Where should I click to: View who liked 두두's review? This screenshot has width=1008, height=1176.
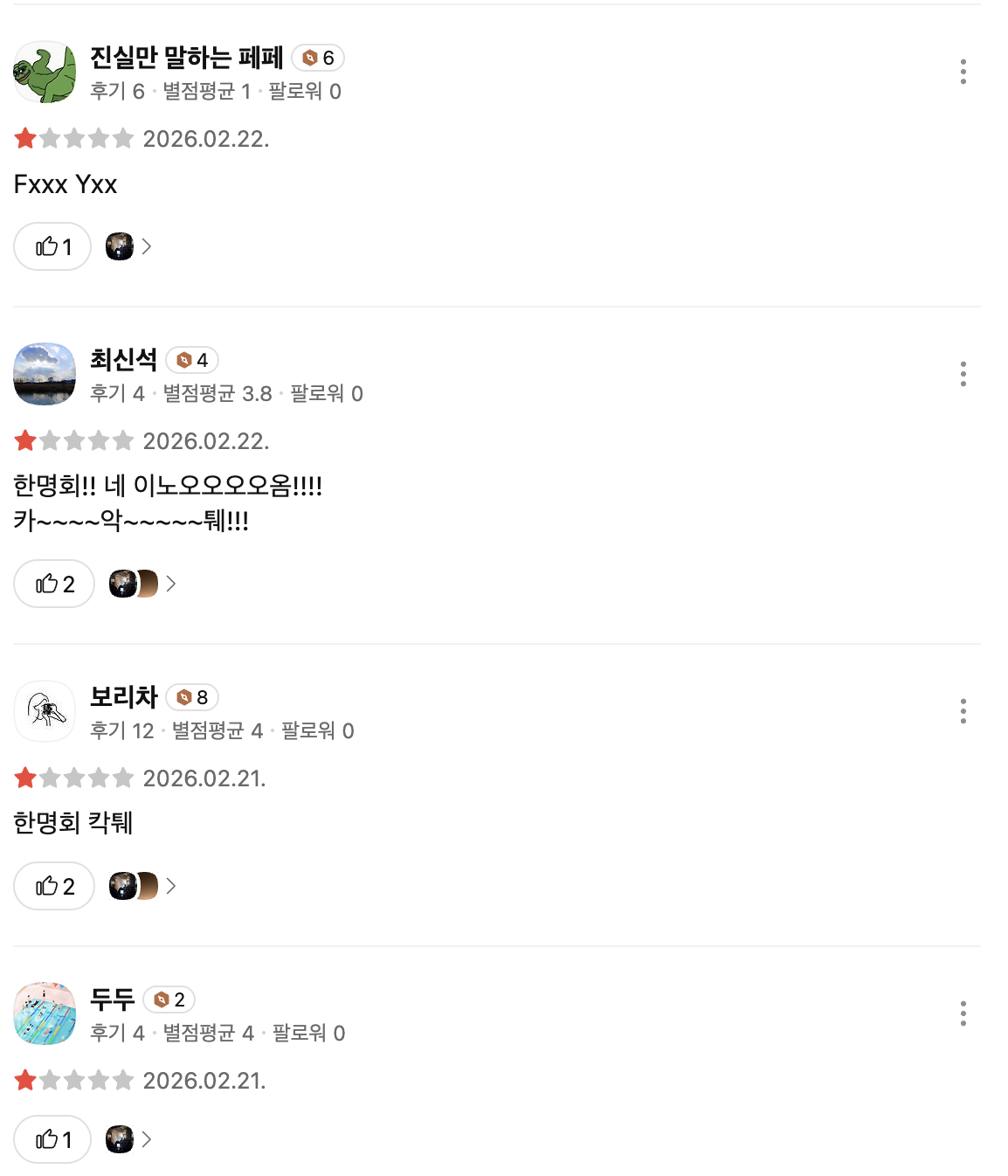(x=128, y=1139)
